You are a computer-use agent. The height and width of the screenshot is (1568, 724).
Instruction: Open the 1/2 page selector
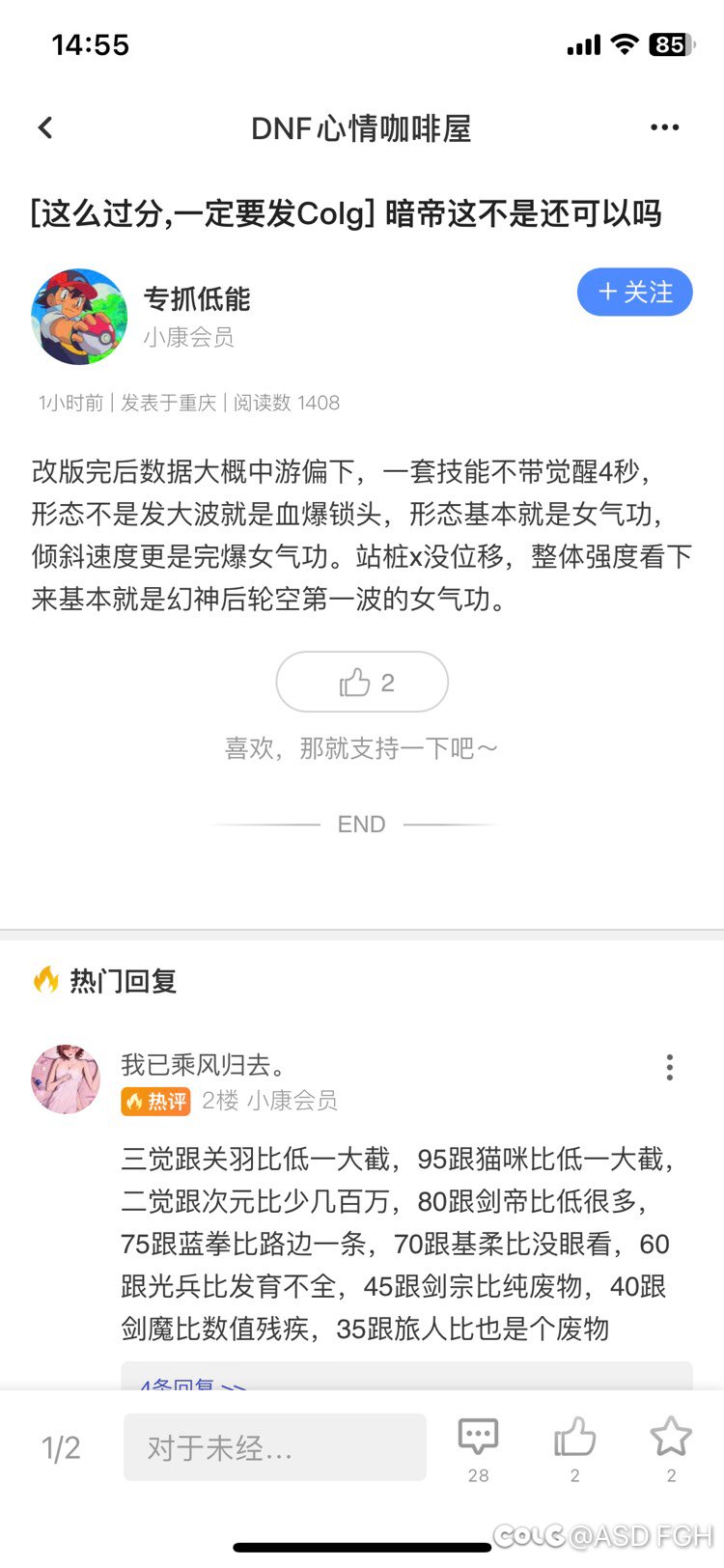tap(61, 1447)
